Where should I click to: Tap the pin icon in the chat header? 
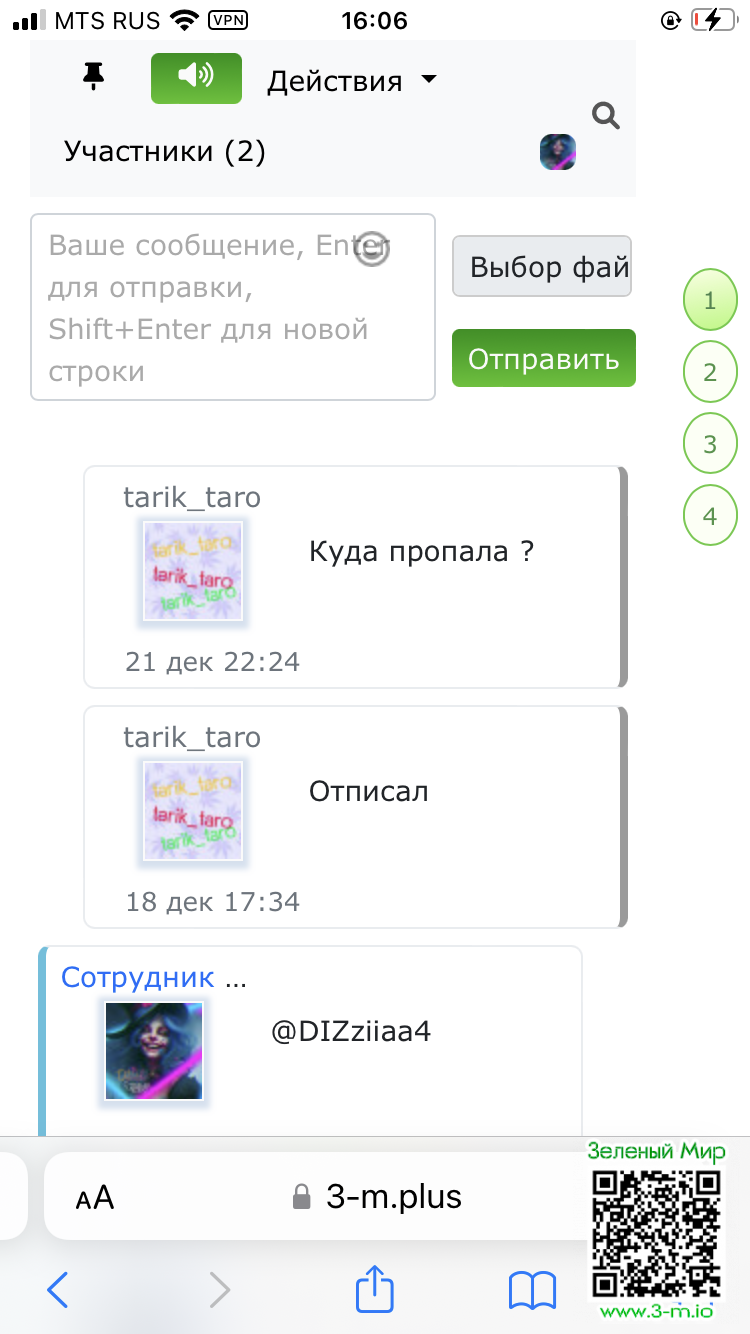point(94,76)
